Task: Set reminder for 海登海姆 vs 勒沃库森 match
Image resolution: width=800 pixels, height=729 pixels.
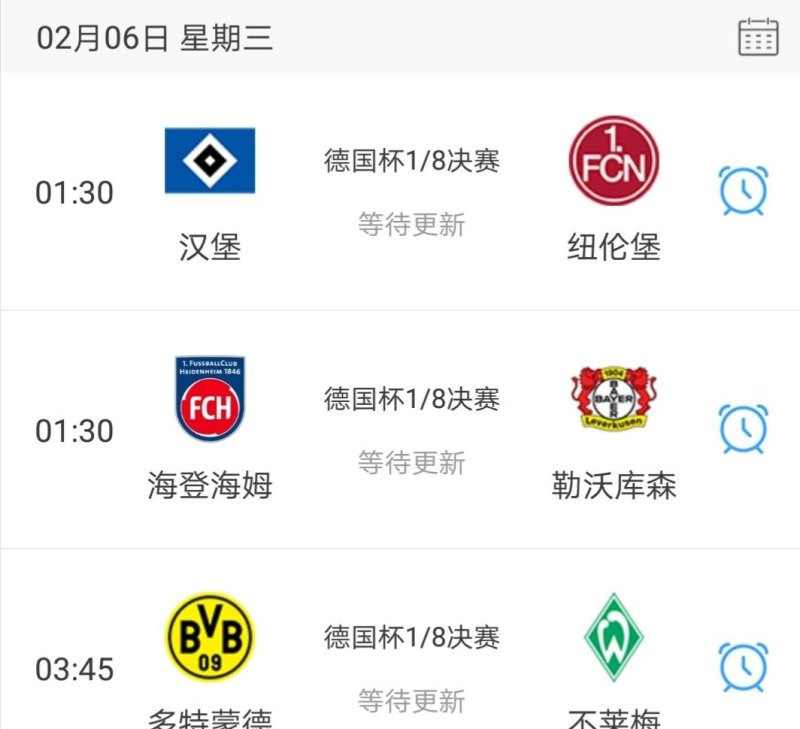Action: 743,429
